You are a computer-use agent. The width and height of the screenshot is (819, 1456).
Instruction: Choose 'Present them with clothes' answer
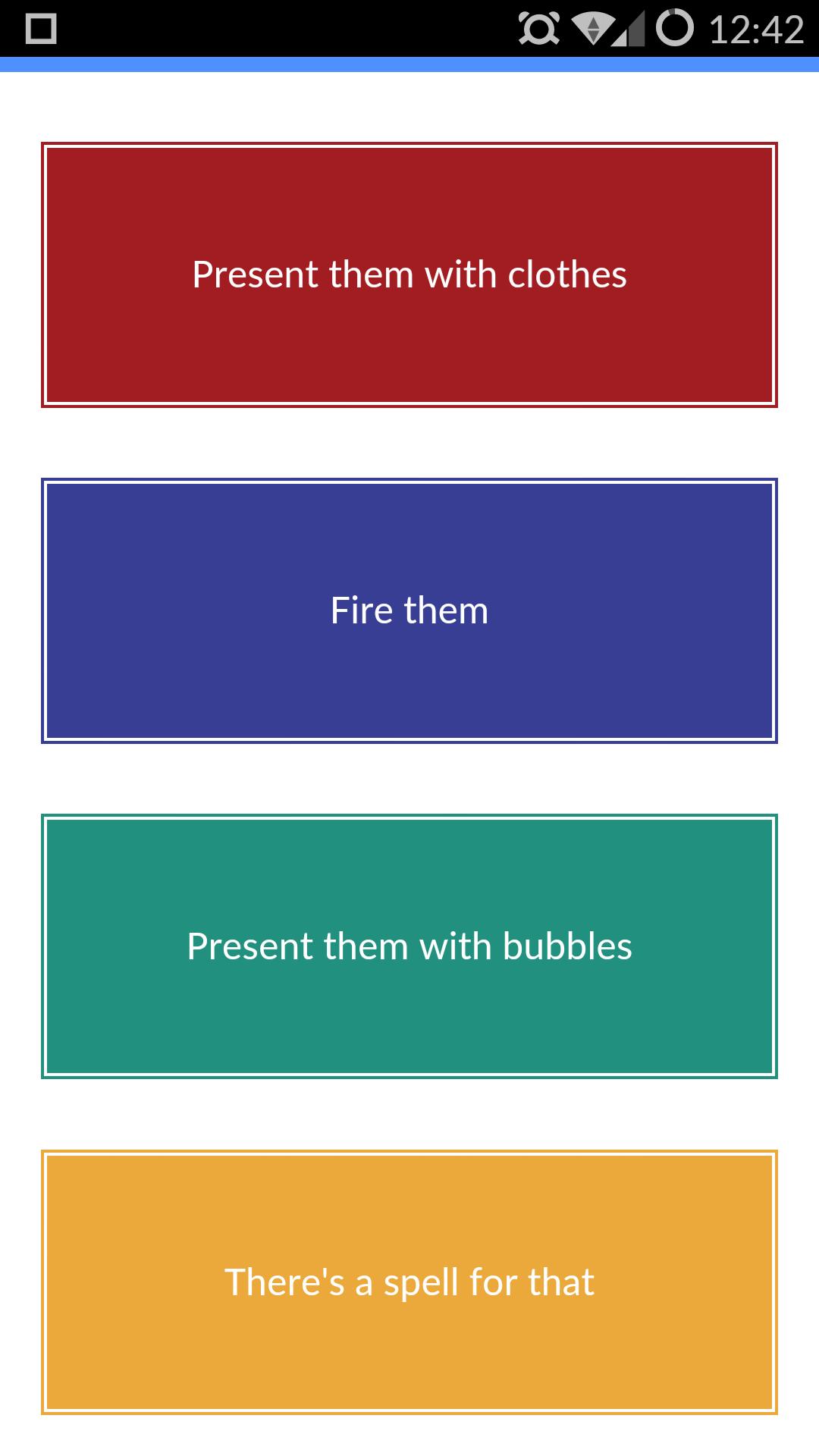point(409,275)
